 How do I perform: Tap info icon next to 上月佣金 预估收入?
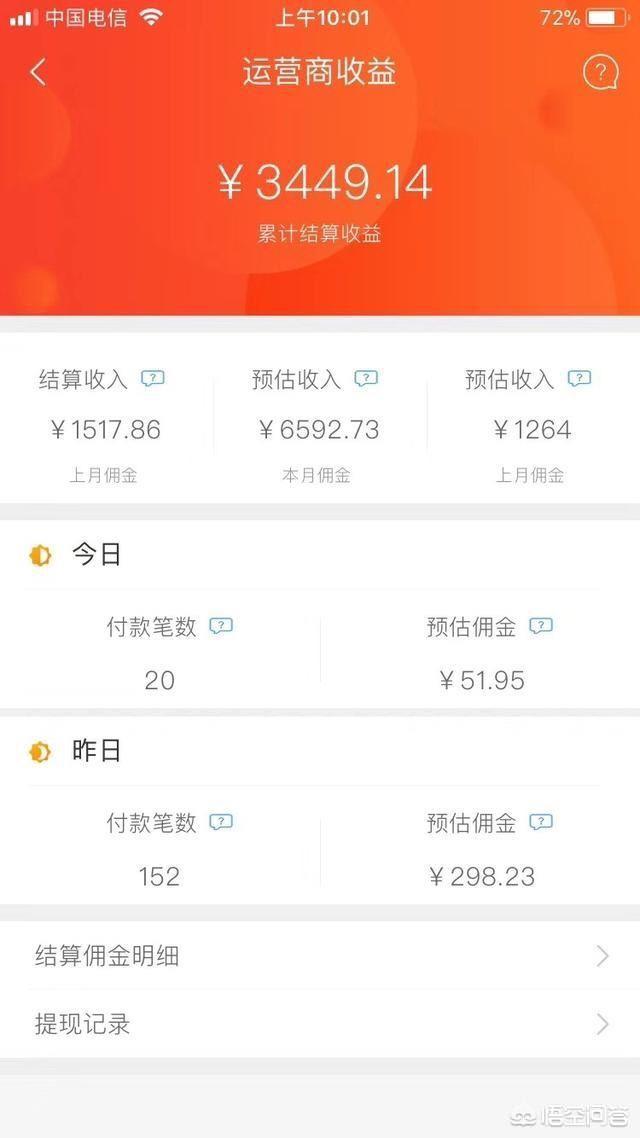pyautogui.click(x=579, y=378)
